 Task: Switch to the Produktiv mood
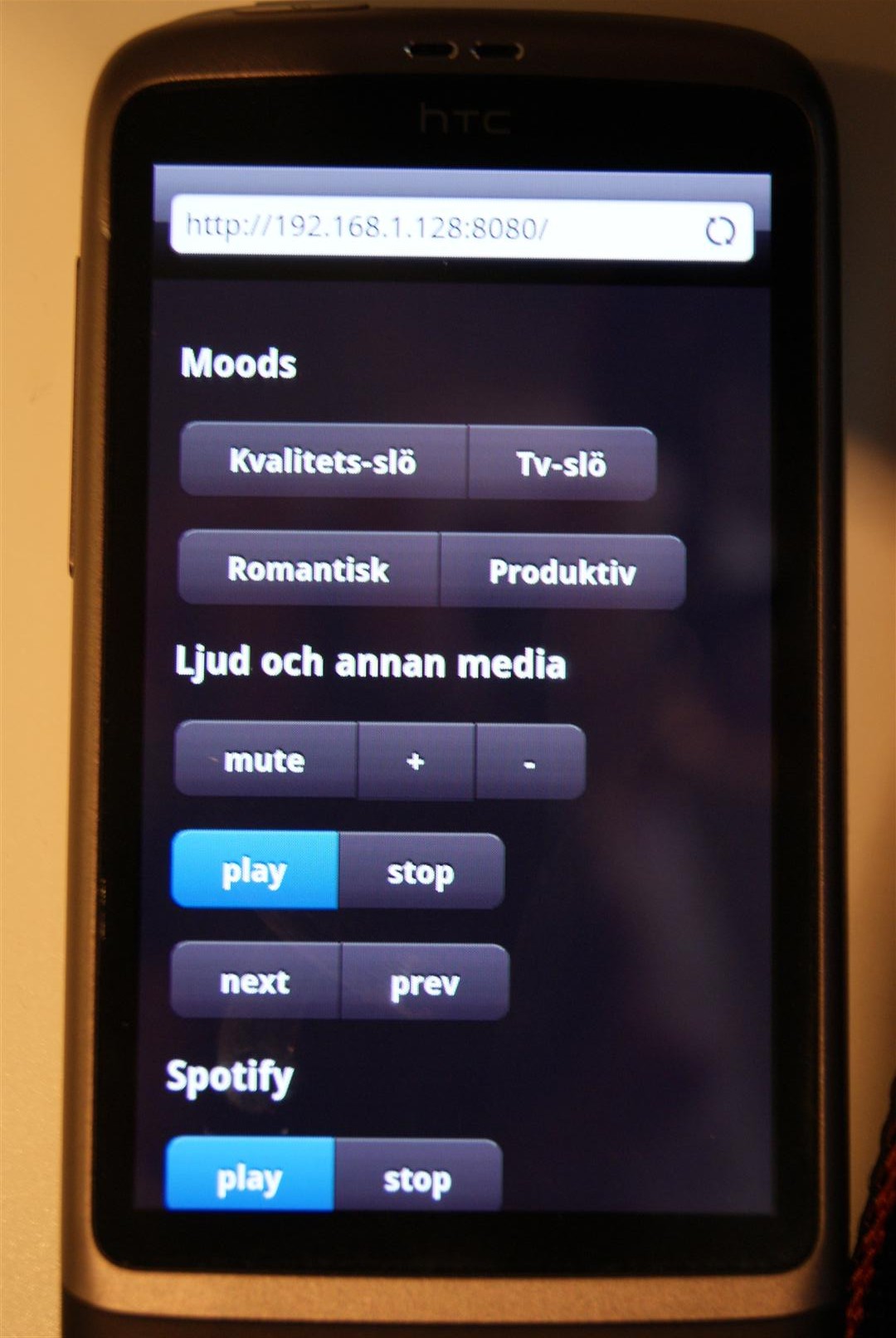pos(562,572)
